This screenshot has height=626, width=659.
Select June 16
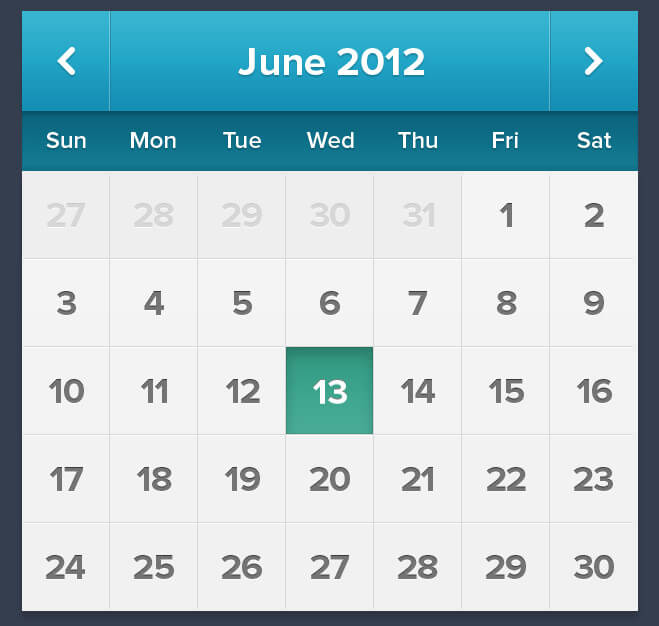[x=594, y=391]
